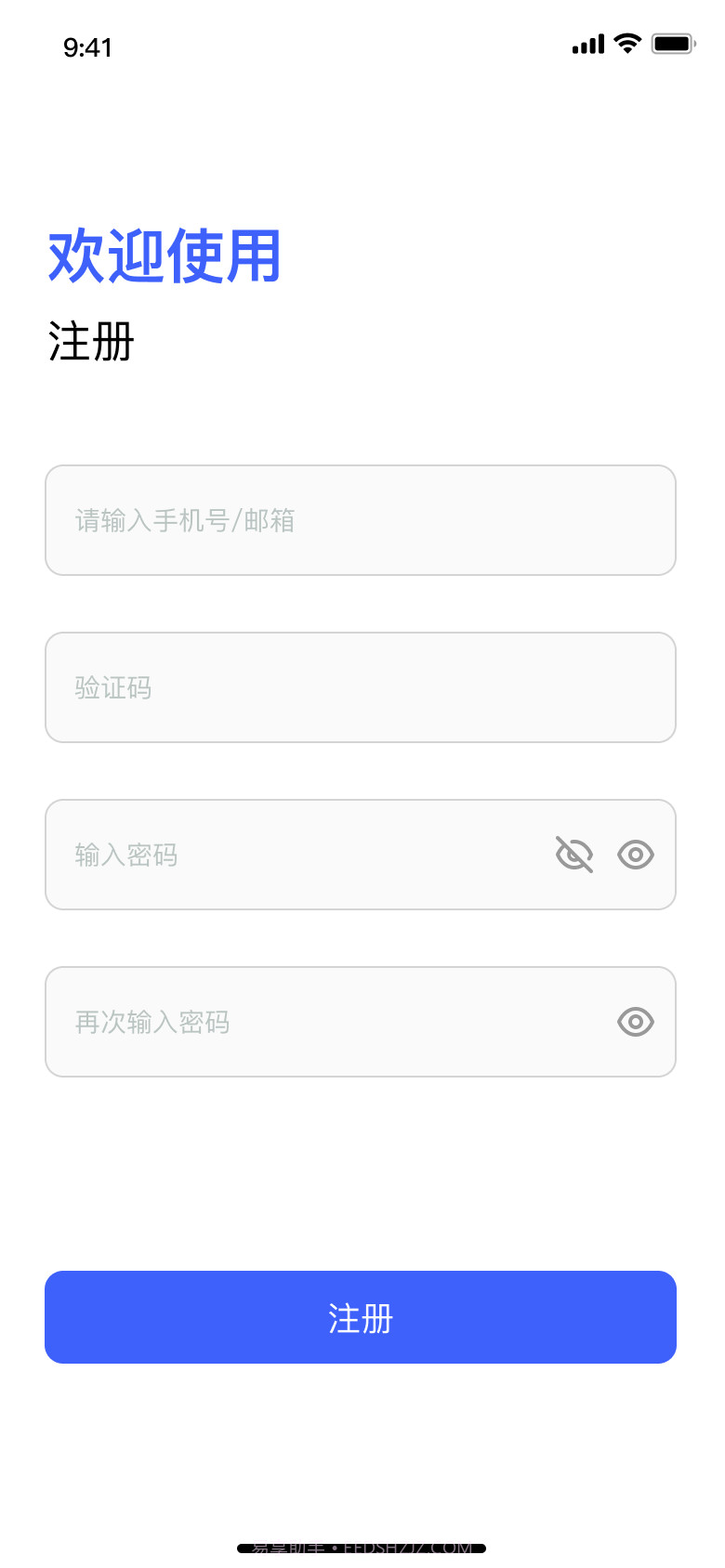
Task: Click the clock showing 9:41
Action: click(x=88, y=46)
